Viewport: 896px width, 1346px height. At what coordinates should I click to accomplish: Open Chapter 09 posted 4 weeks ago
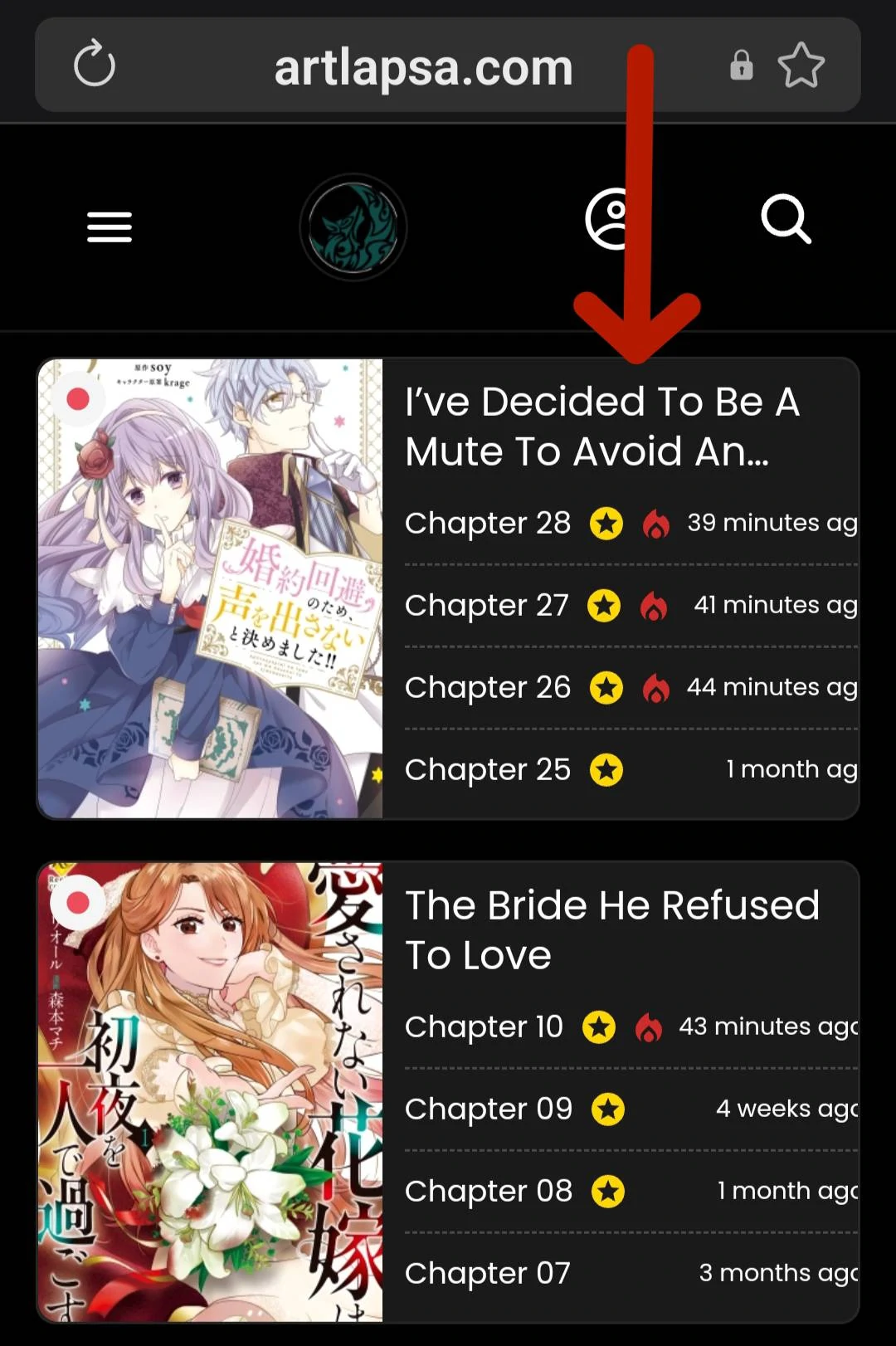pyautogui.click(x=488, y=1109)
